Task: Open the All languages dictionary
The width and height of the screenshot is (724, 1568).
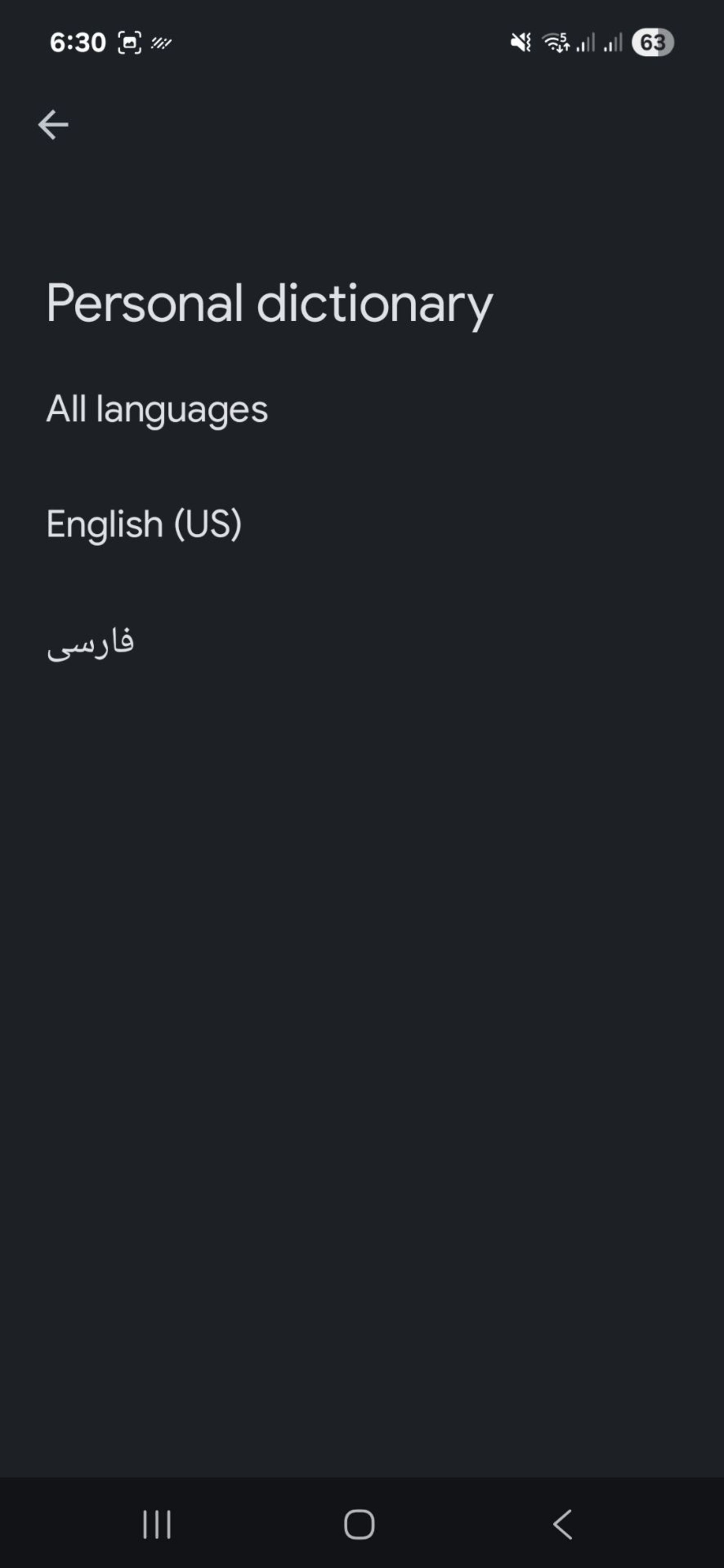Action: coord(157,408)
